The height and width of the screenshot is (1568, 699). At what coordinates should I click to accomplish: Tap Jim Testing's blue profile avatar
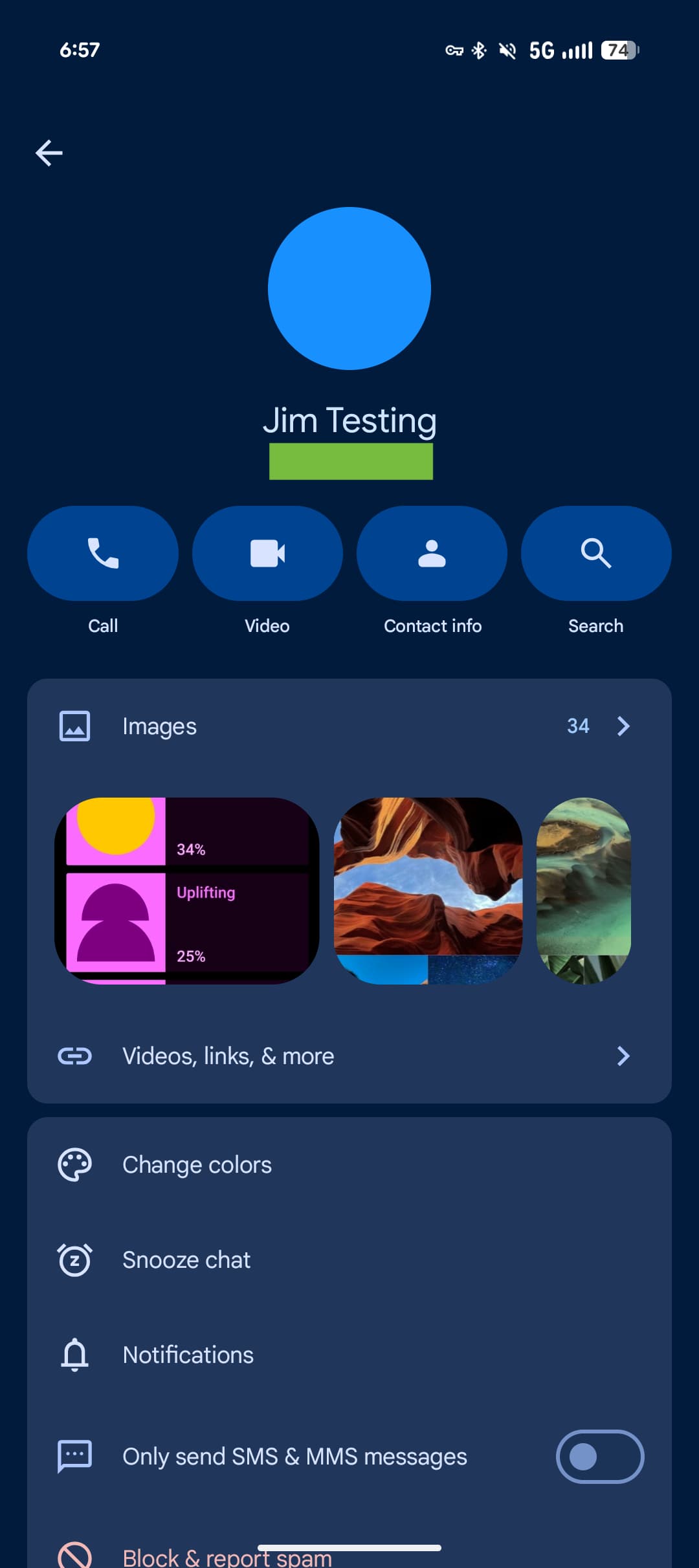(x=349, y=289)
